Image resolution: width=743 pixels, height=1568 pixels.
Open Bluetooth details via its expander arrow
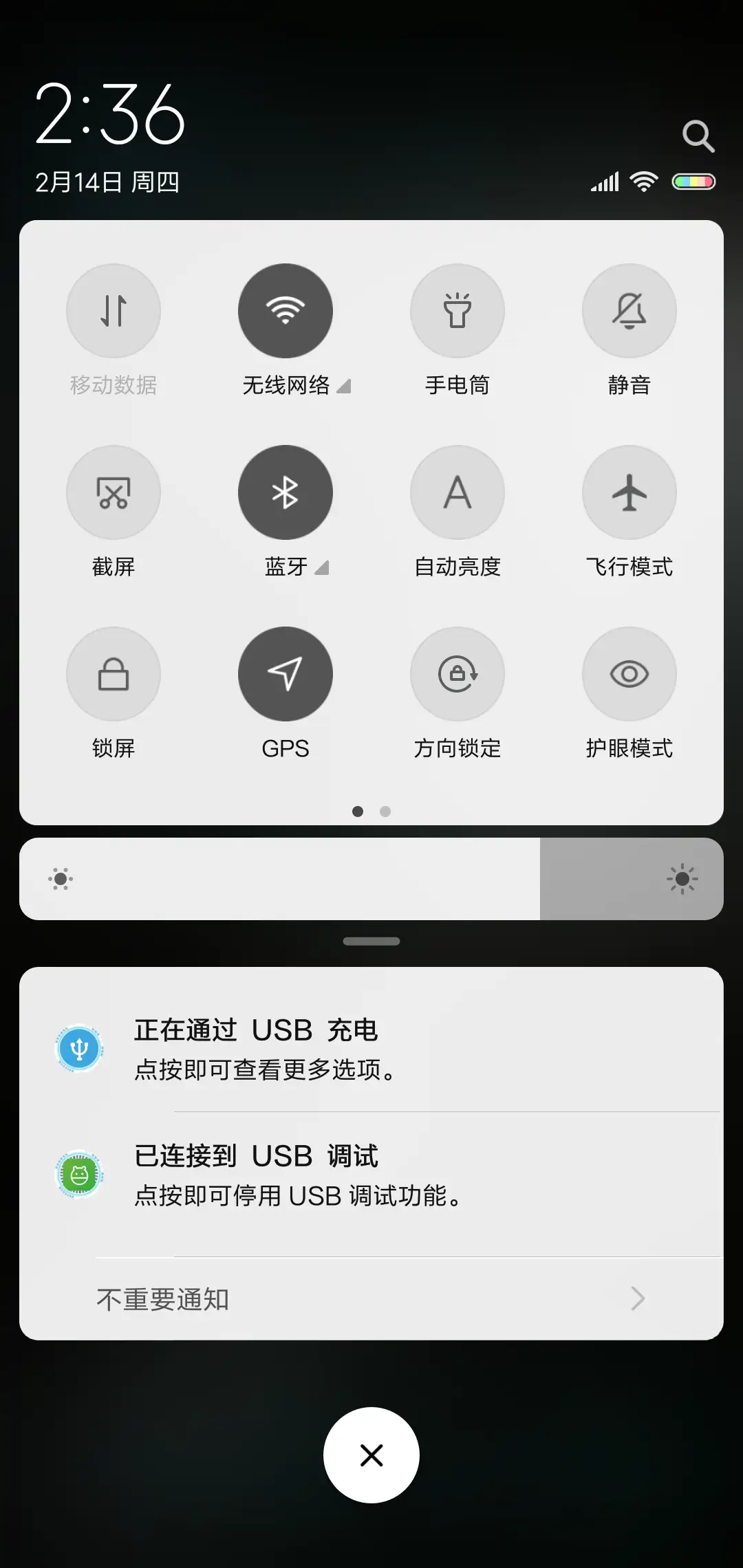point(322,569)
